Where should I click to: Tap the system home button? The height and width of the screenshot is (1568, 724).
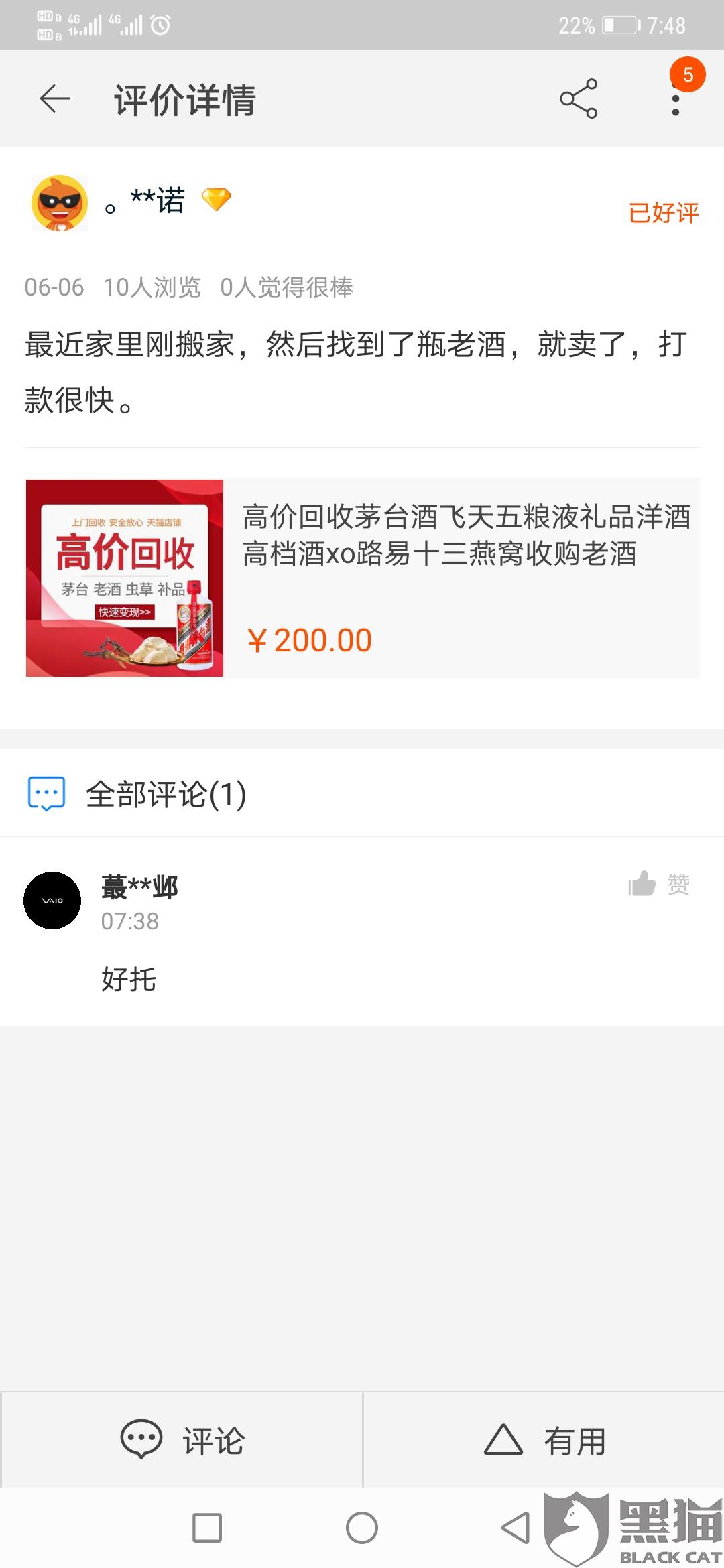point(362,1528)
